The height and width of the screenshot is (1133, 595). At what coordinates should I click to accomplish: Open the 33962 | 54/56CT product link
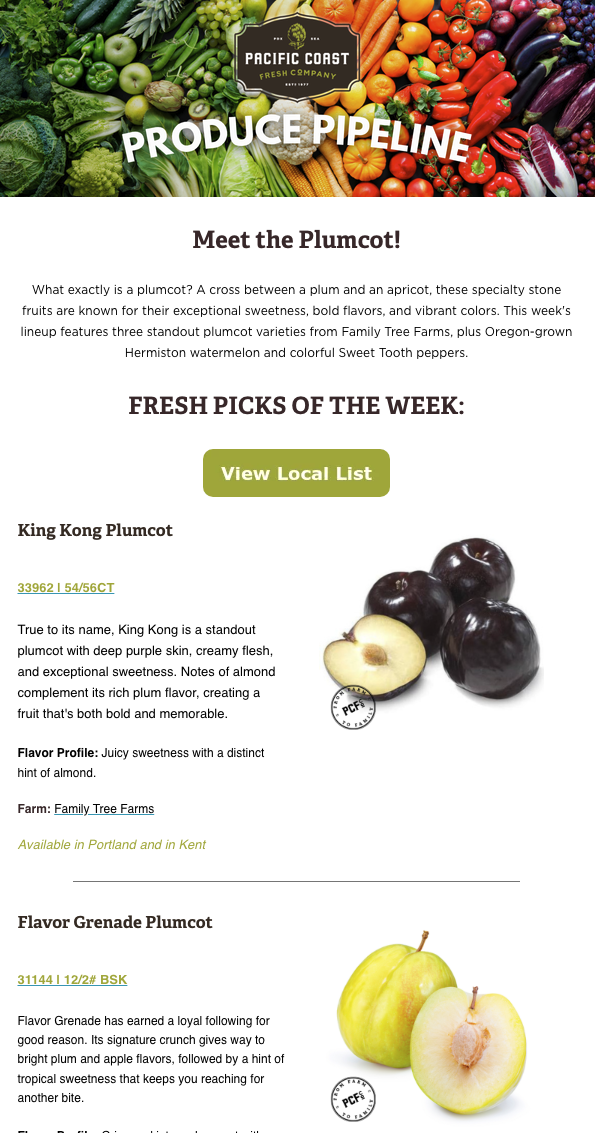[66, 588]
